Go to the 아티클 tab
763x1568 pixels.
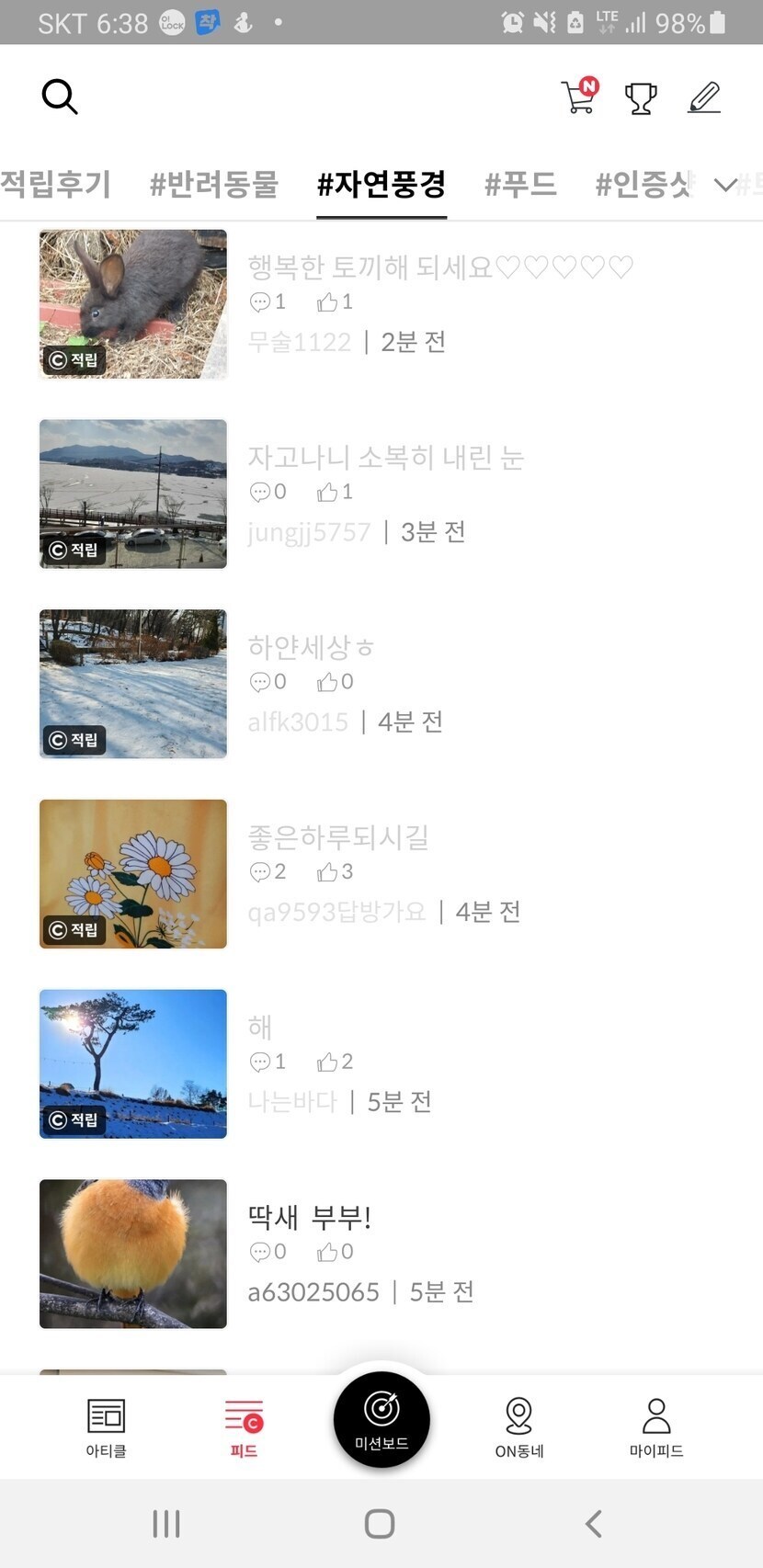coord(106,1427)
